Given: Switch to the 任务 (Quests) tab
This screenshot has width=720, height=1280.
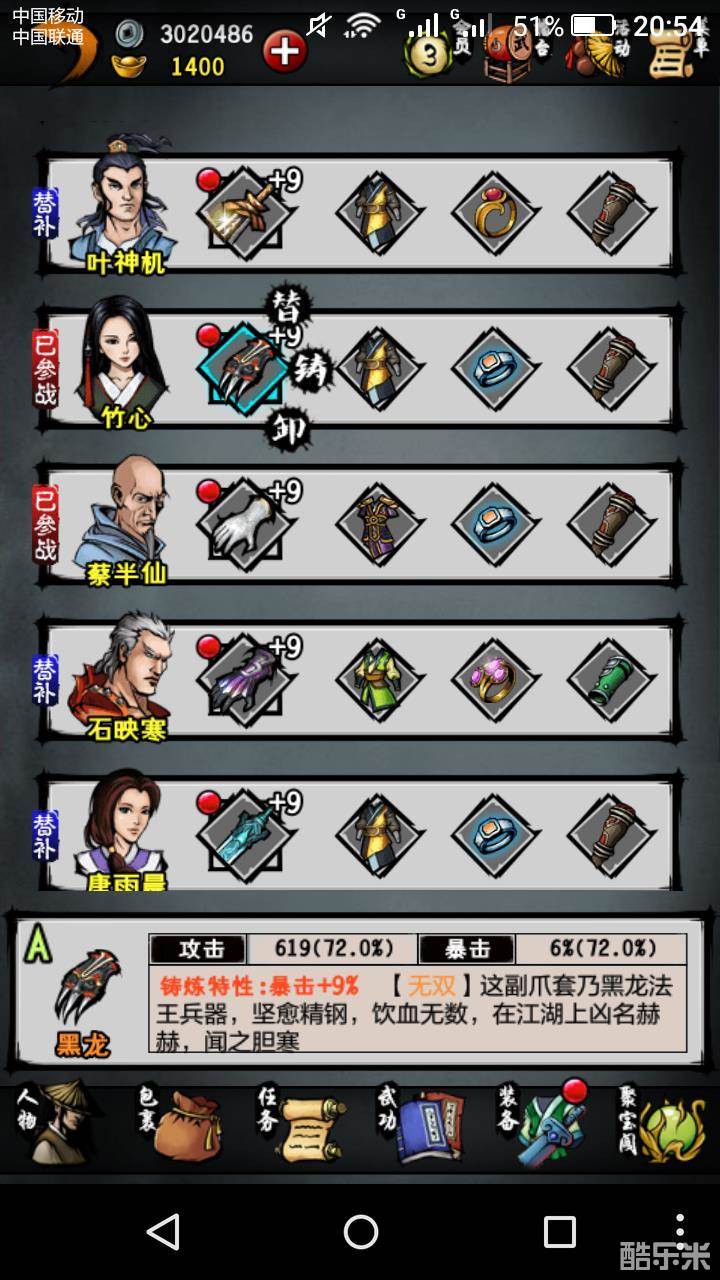Looking at the screenshot, I should click(299, 1123).
